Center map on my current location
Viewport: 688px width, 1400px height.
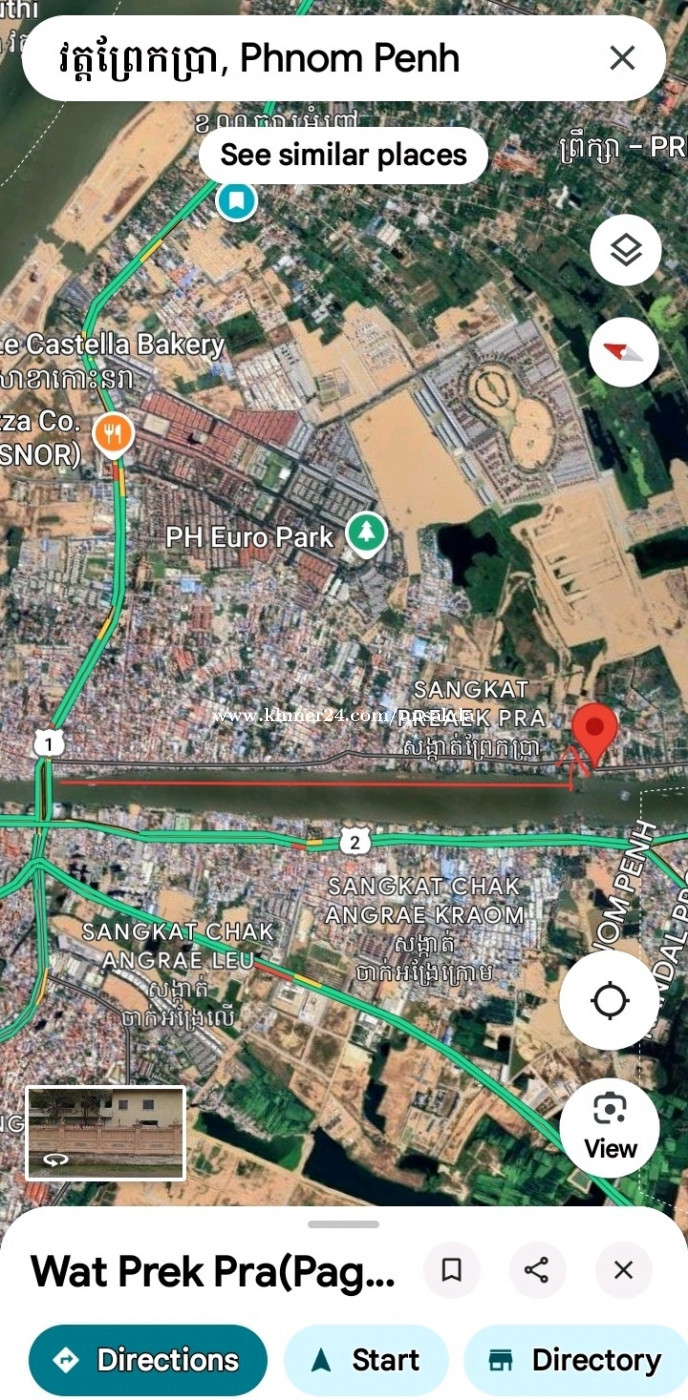(609, 1001)
